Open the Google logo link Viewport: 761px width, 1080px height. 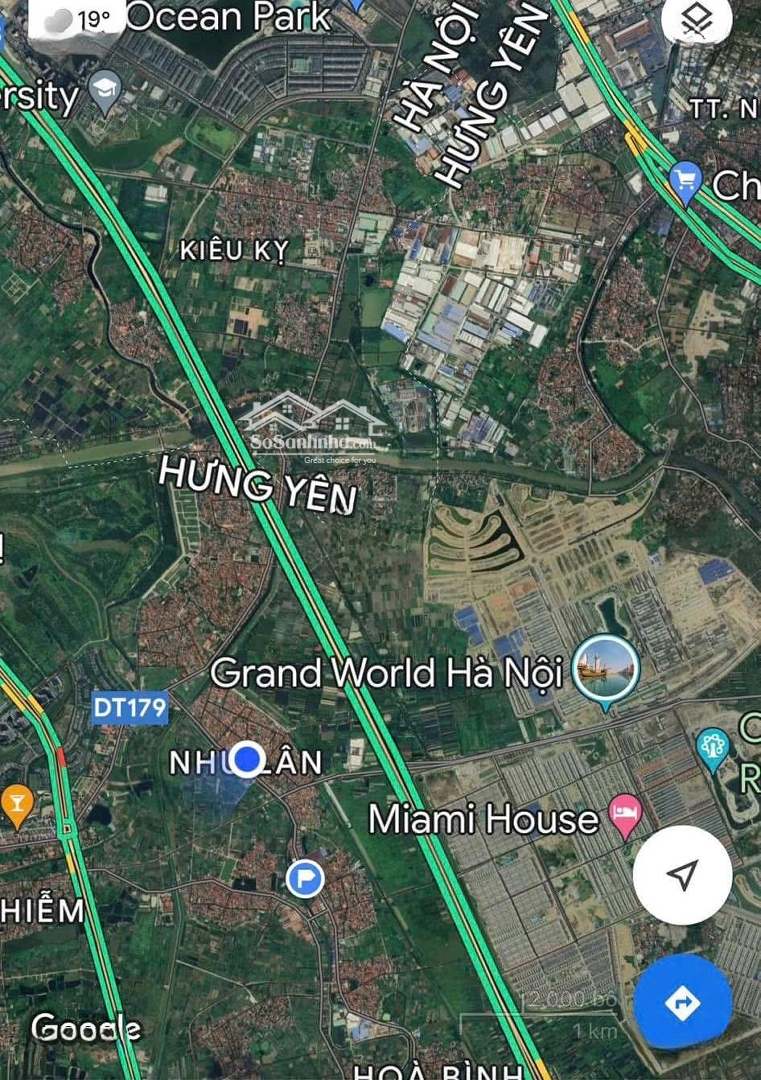coord(84,1028)
